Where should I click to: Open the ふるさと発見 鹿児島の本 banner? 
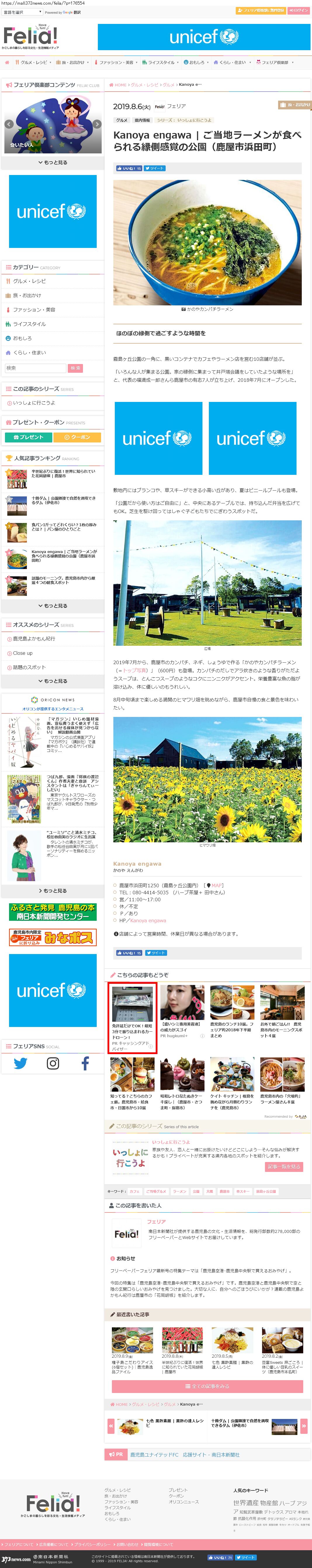point(52,911)
